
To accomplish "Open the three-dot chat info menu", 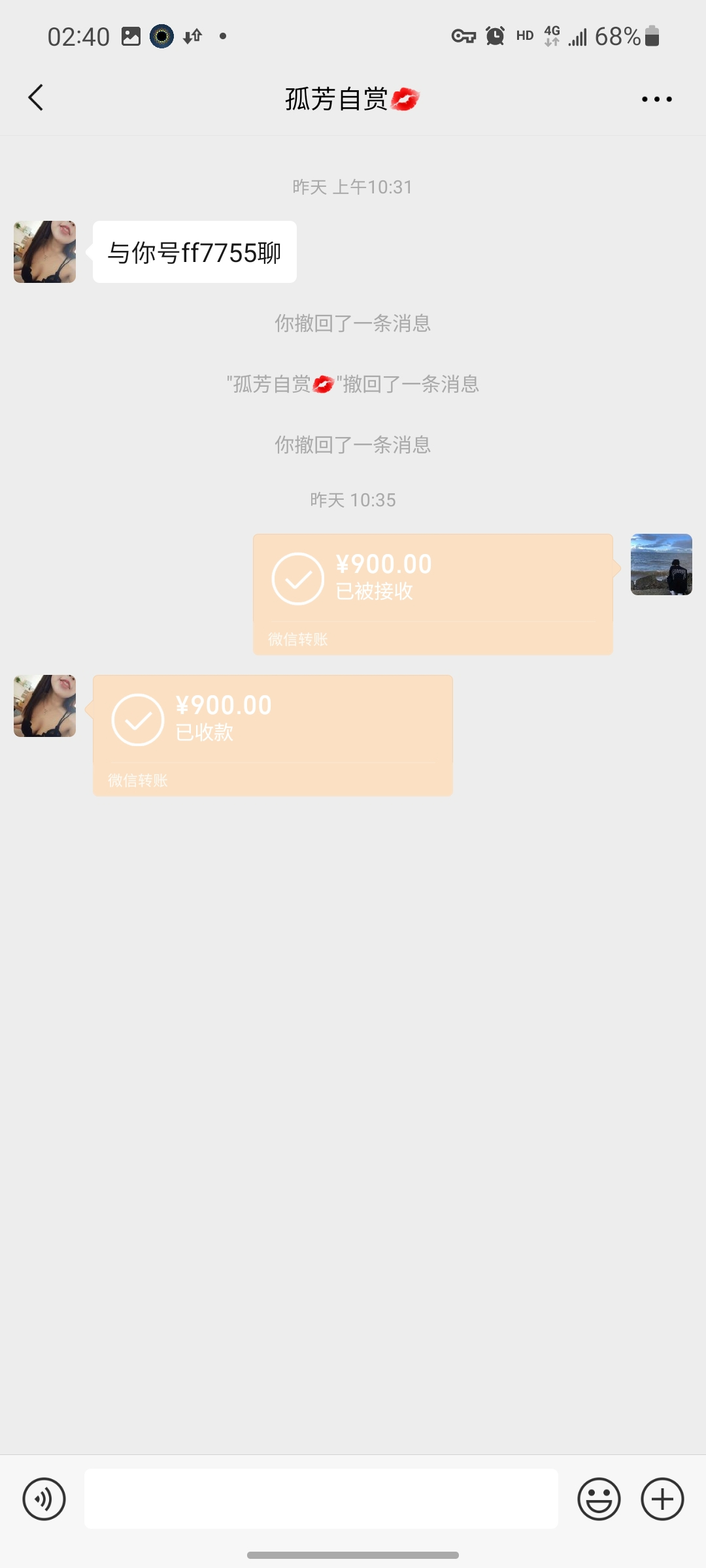I will pos(656,99).
